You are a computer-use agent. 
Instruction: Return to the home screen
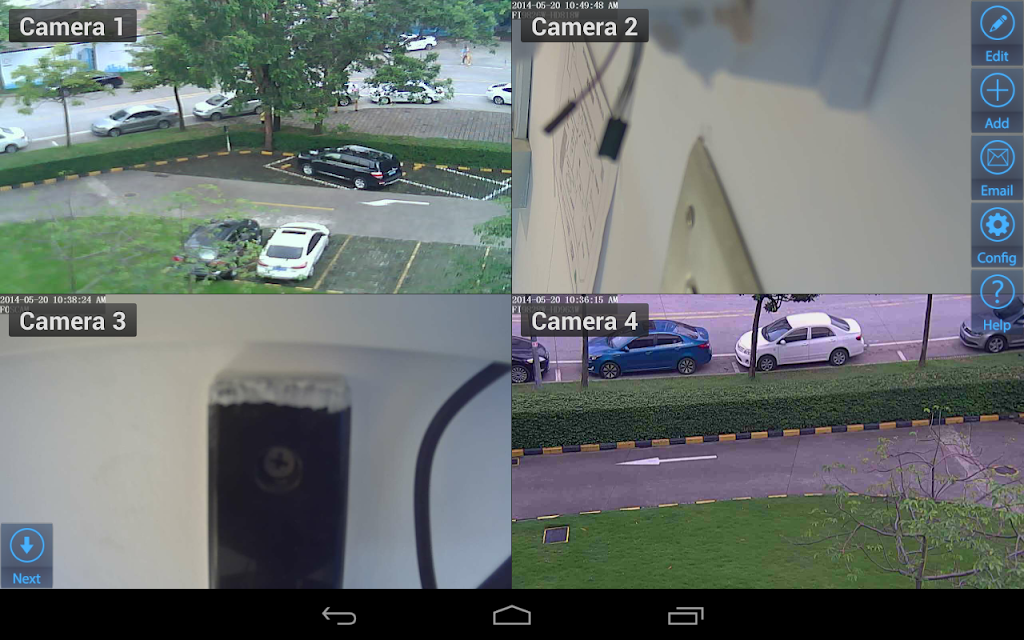[512, 616]
